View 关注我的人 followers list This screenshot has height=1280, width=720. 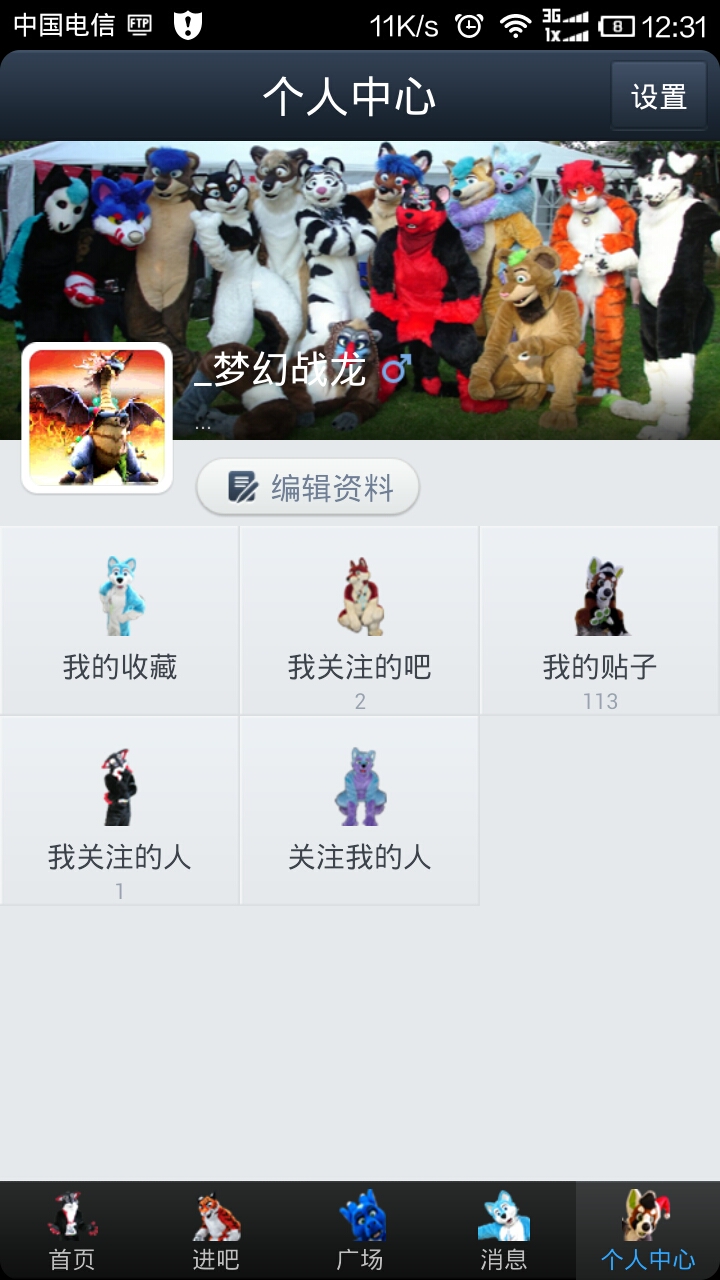[x=360, y=811]
